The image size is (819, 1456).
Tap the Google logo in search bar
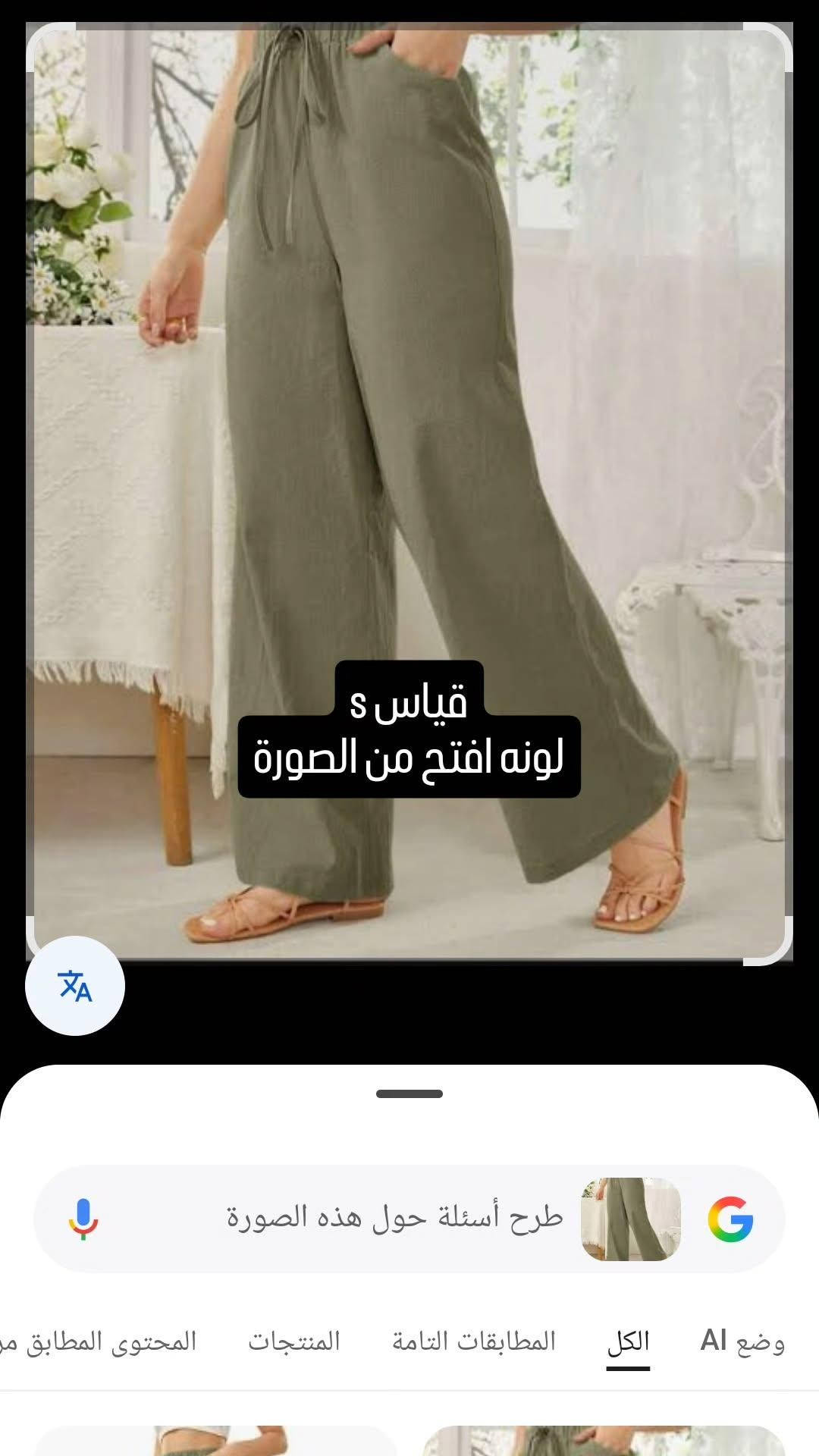point(730,1219)
